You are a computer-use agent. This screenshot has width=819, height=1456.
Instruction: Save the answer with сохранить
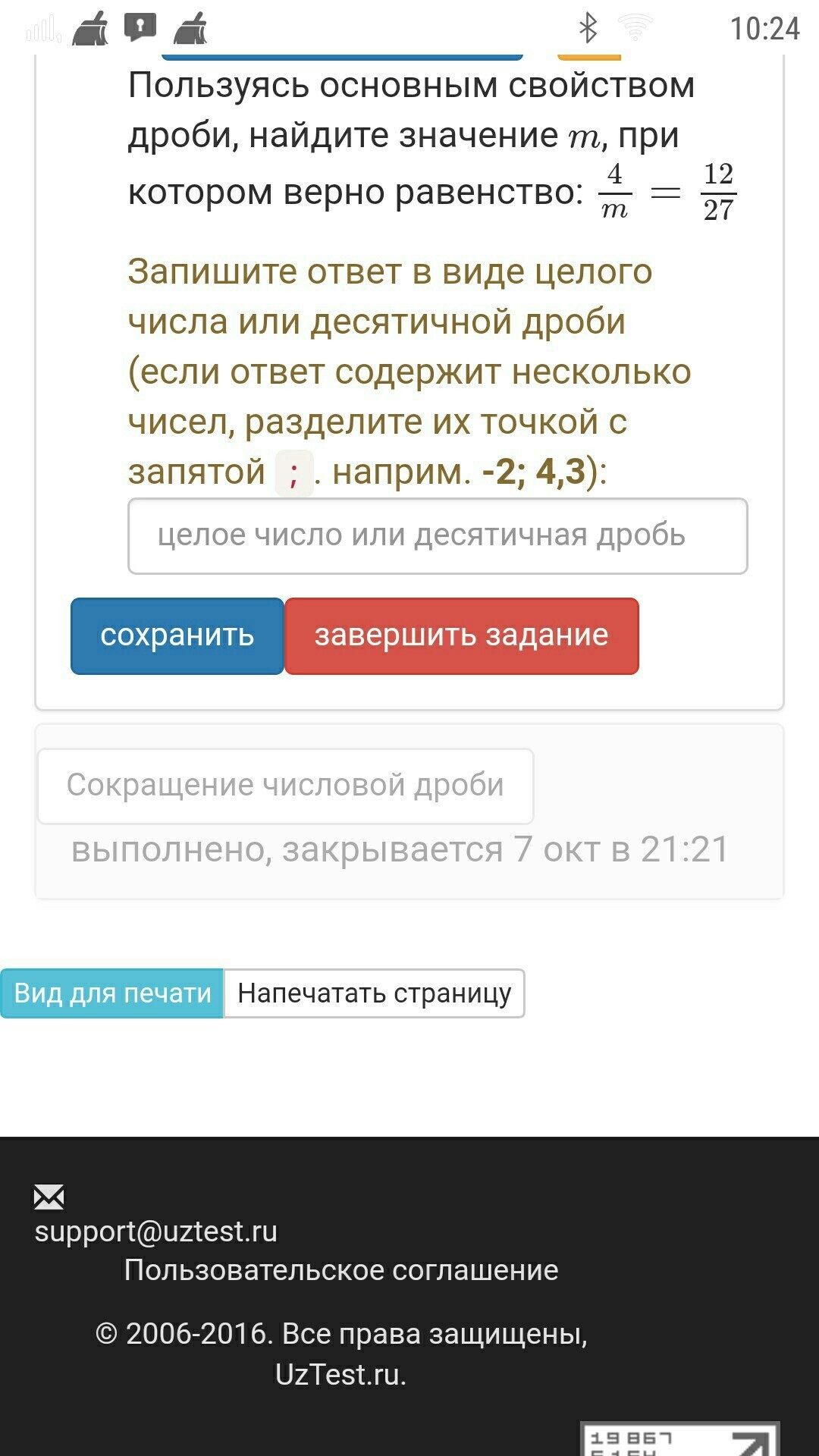coord(177,635)
